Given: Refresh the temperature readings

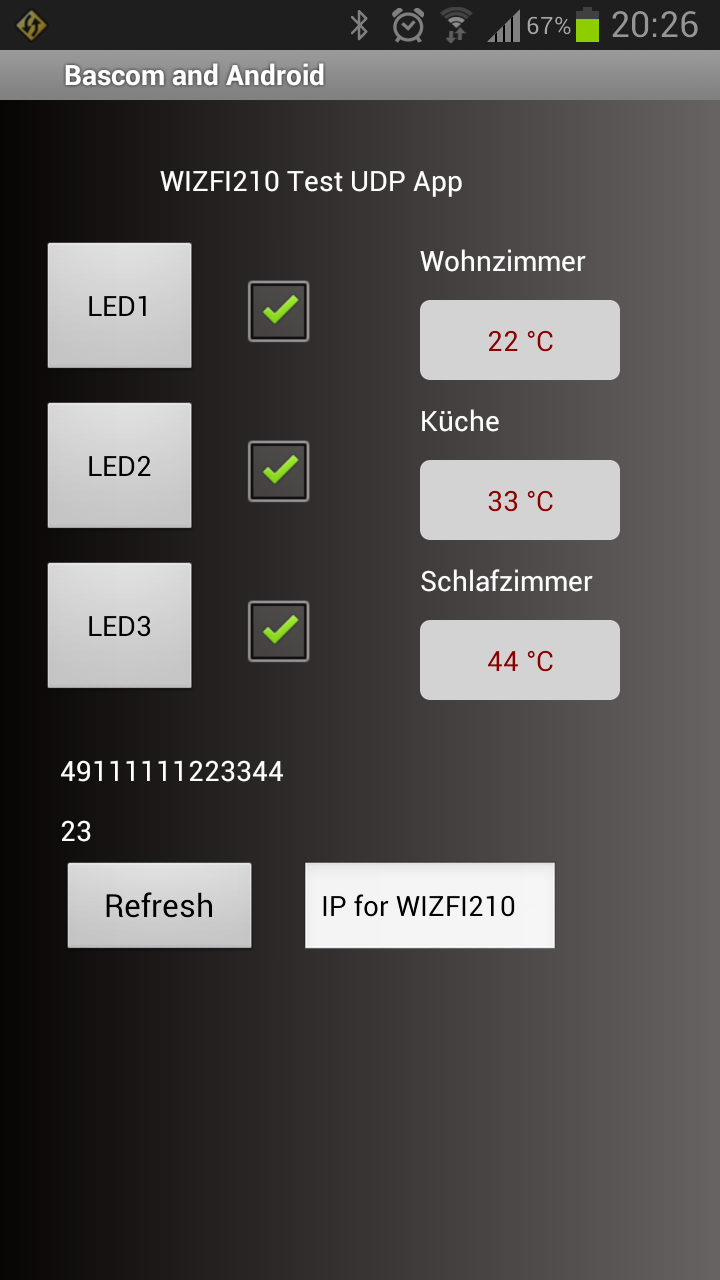Looking at the screenshot, I should 159,905.
